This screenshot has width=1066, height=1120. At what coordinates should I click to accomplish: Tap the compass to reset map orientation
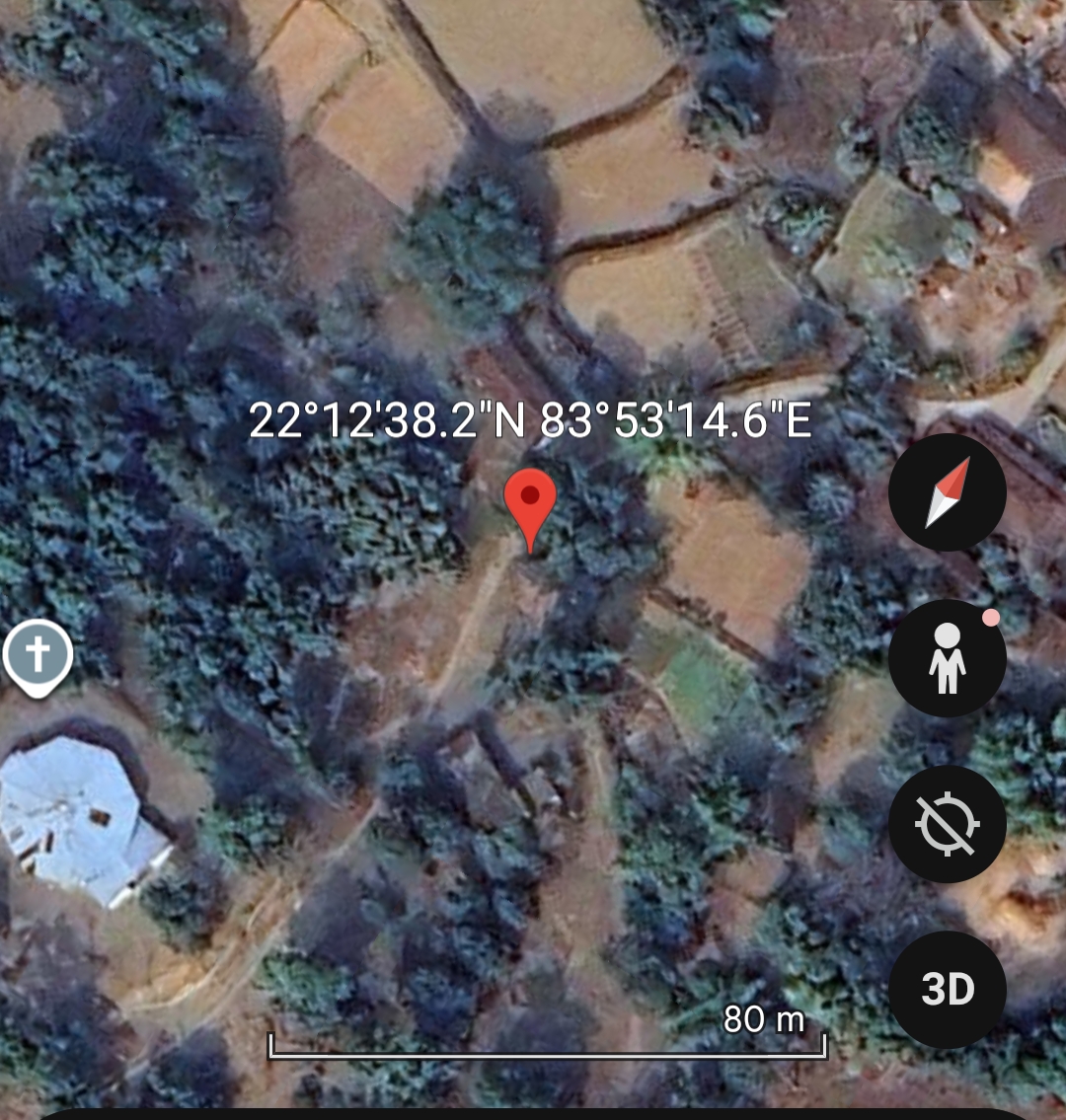[x=947, y=492]
